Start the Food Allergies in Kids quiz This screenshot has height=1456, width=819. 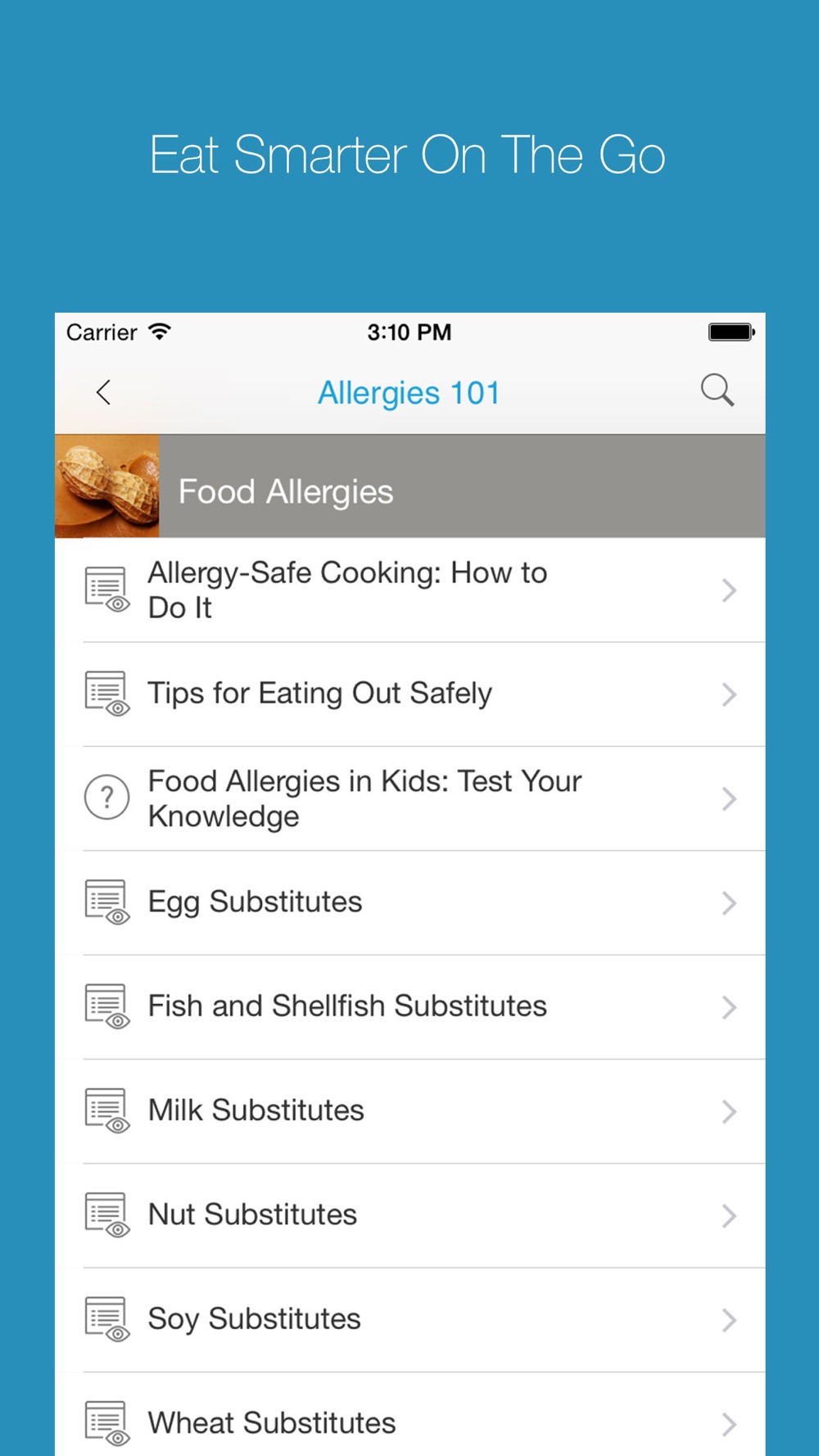click(410, 798)
